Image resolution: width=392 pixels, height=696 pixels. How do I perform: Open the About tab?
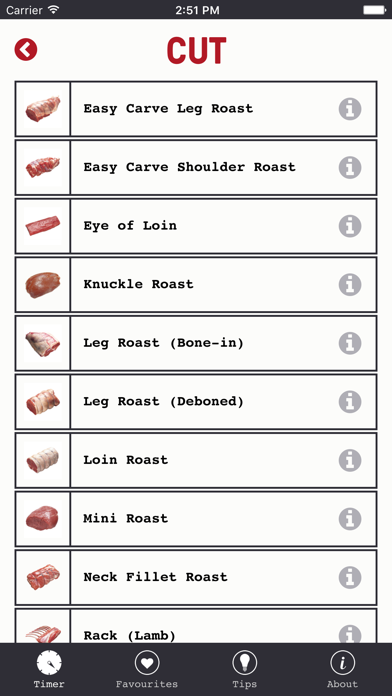(342, 669)
